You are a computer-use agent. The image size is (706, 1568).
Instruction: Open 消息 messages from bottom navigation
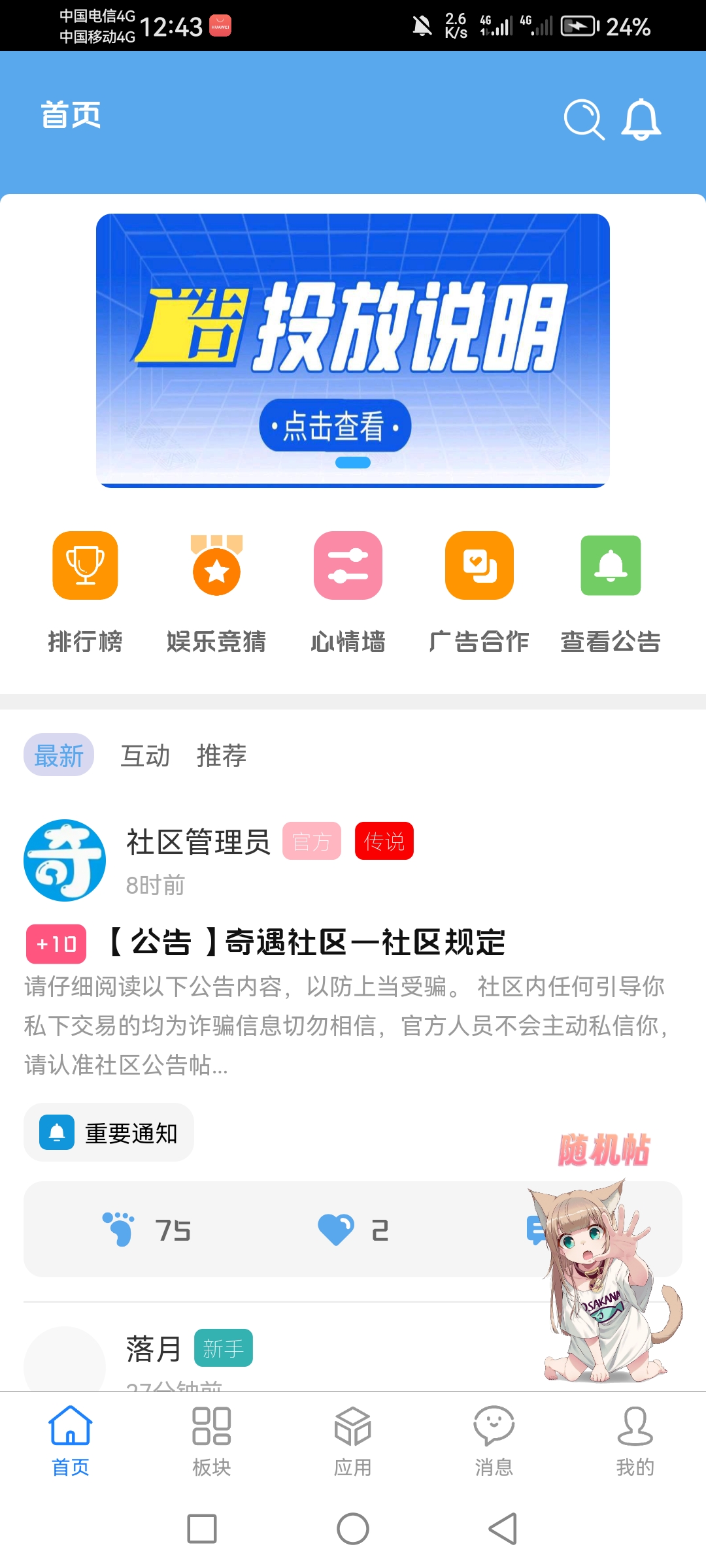pyautogui.click(x=494, y=1444)
